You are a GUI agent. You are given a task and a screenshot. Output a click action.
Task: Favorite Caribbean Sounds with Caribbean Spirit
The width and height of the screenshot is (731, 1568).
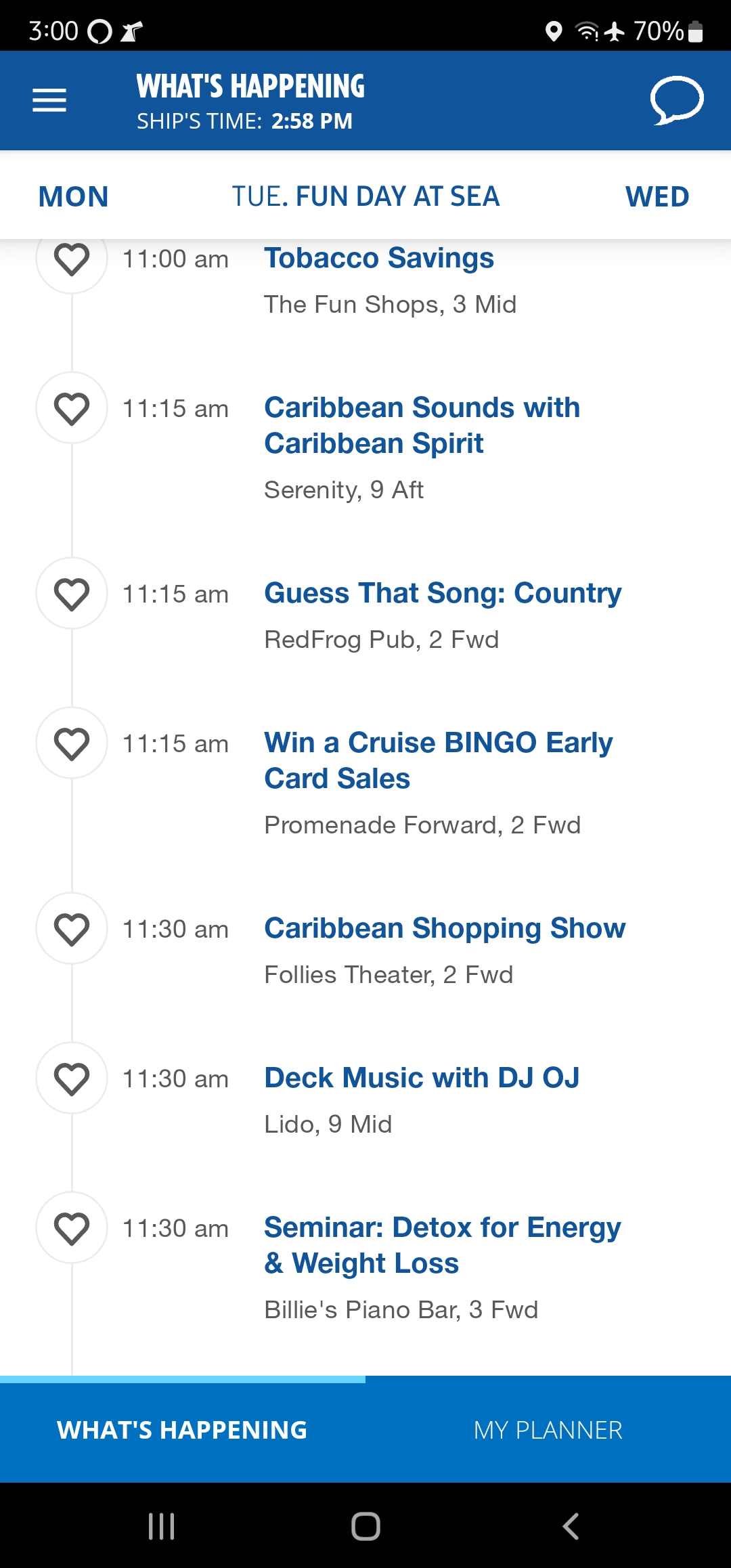pyautogui.click(x=72, y=408)
